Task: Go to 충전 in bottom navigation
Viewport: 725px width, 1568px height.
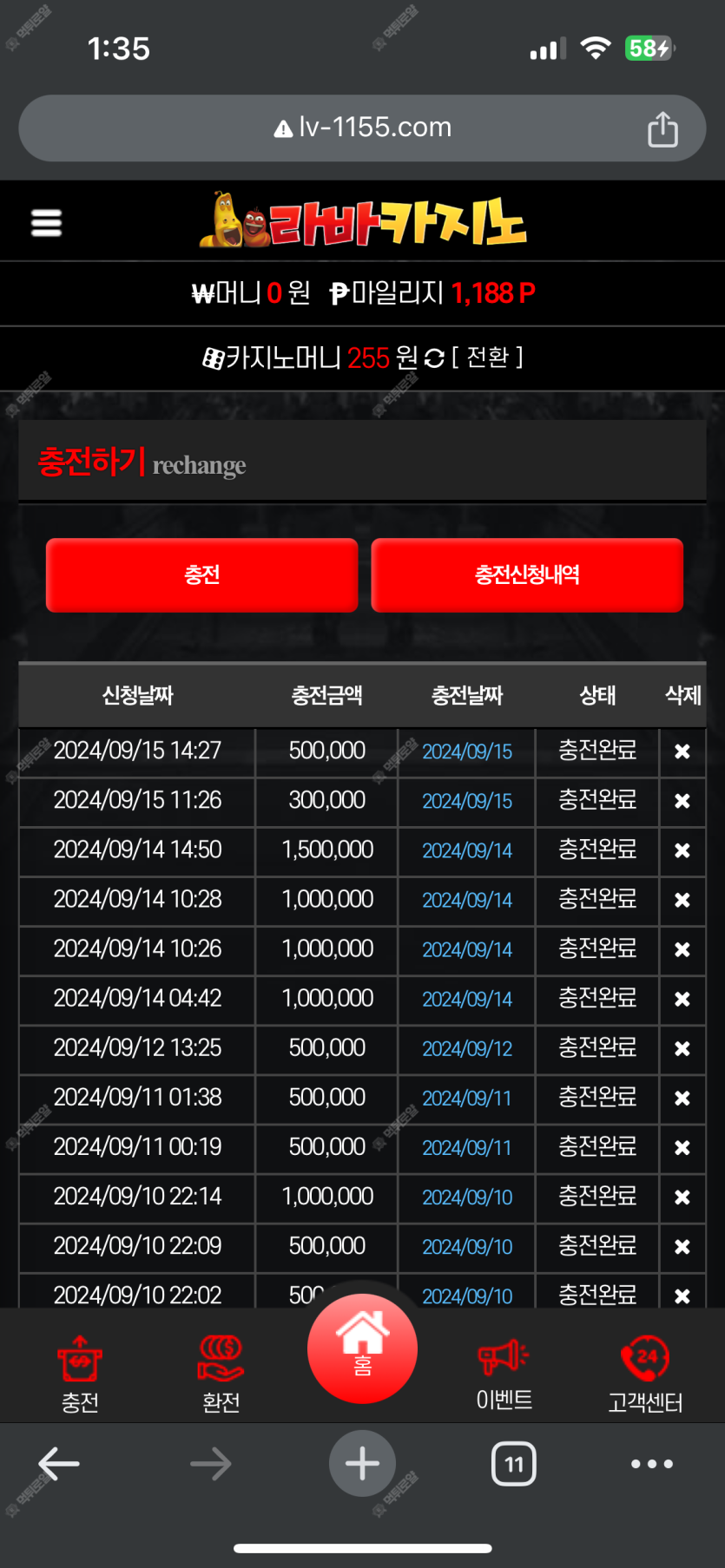Action: [x=80, y=1374]
